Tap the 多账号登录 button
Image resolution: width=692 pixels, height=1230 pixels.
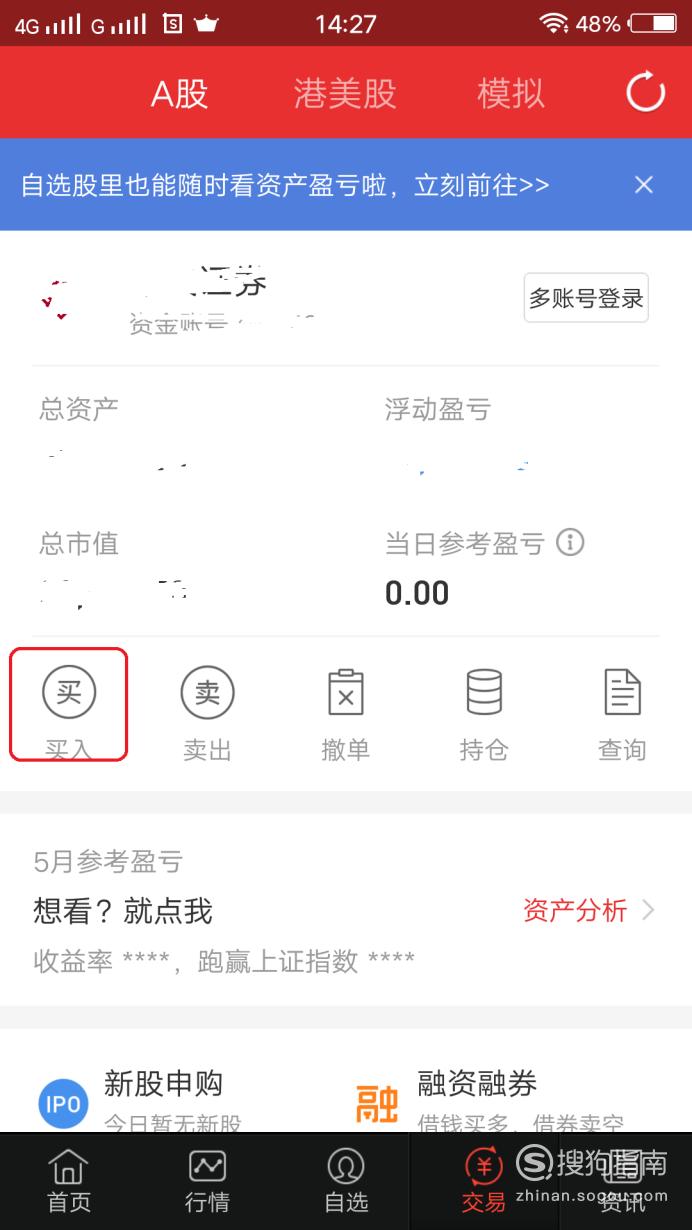point(586,298)
